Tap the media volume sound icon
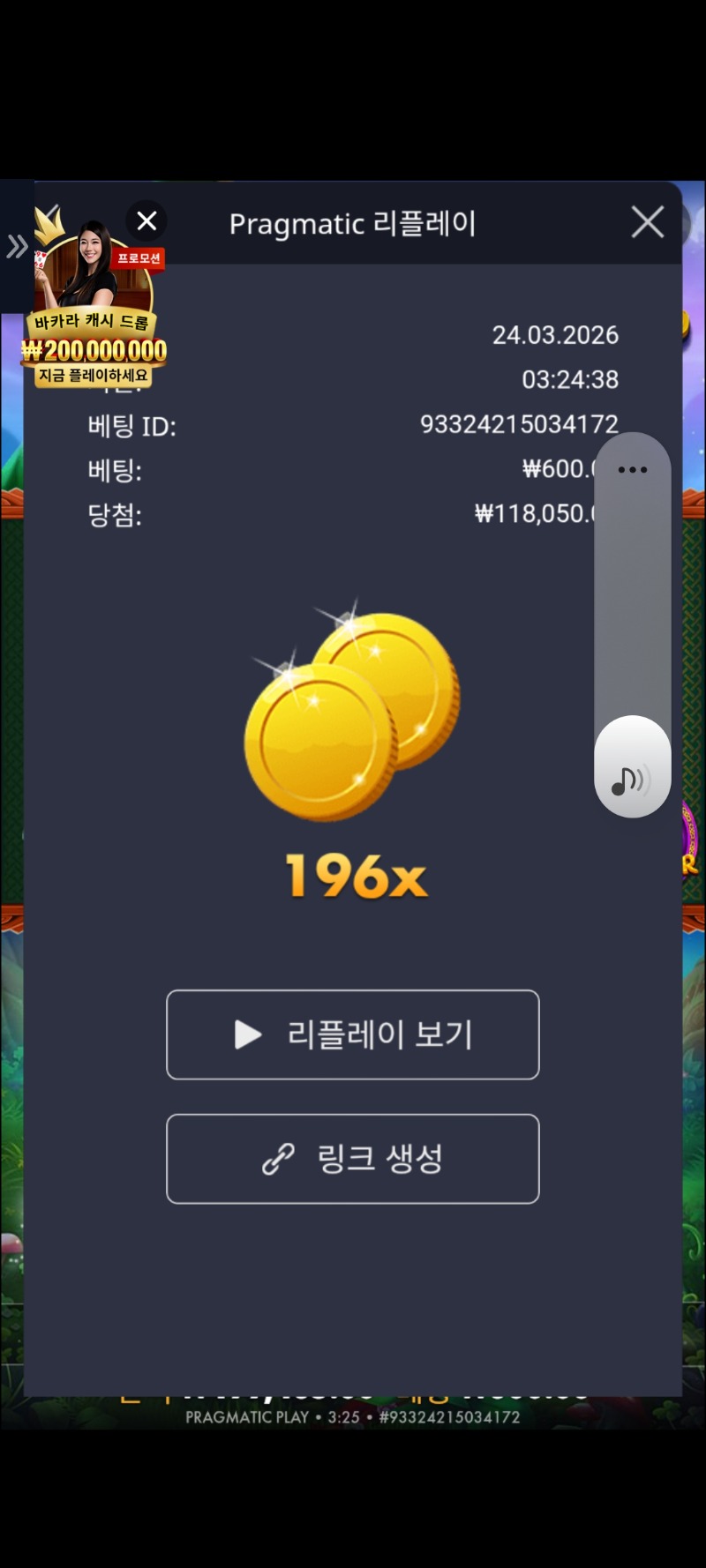This screenshot has width=706, height=1568. 631,780
